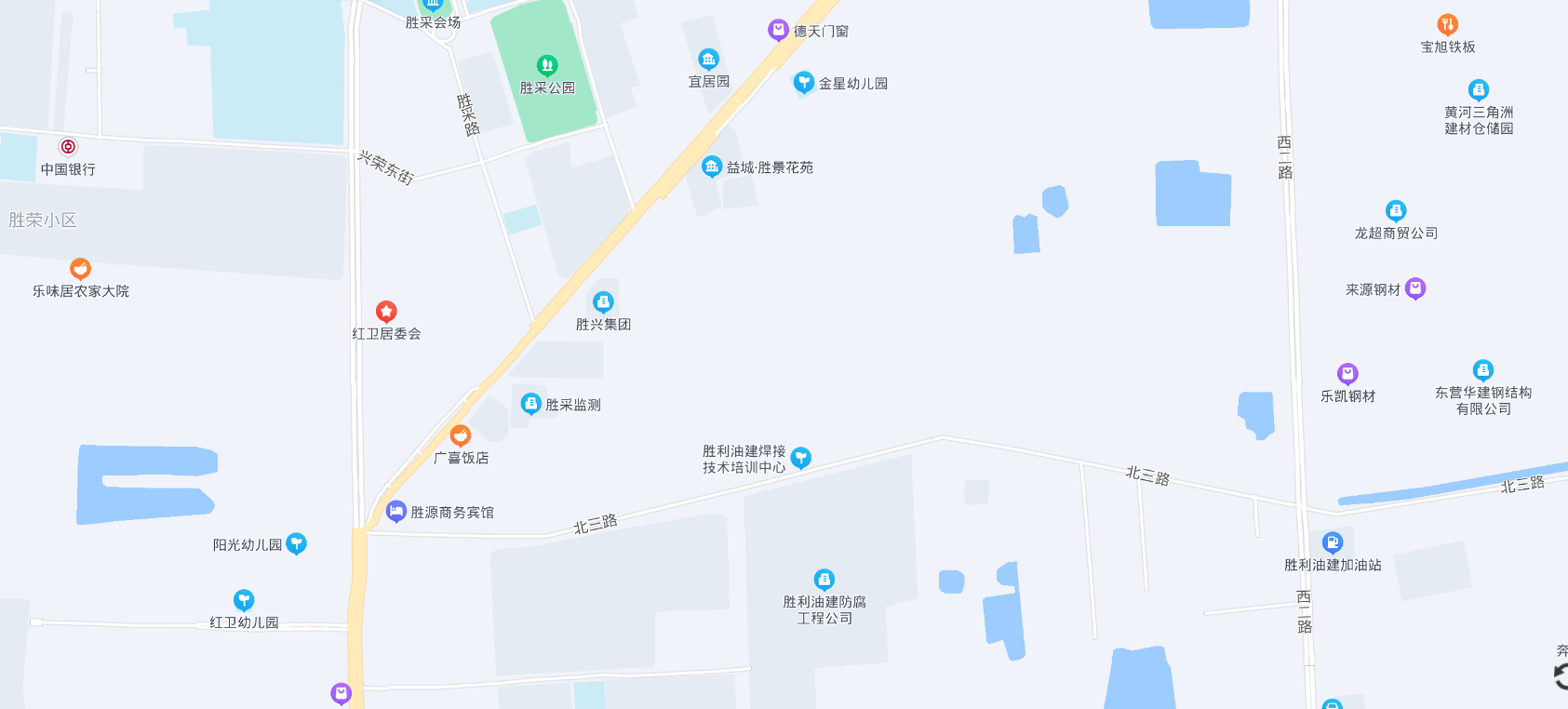Select the 胜利油建加油站 gas station marker

1333,542
